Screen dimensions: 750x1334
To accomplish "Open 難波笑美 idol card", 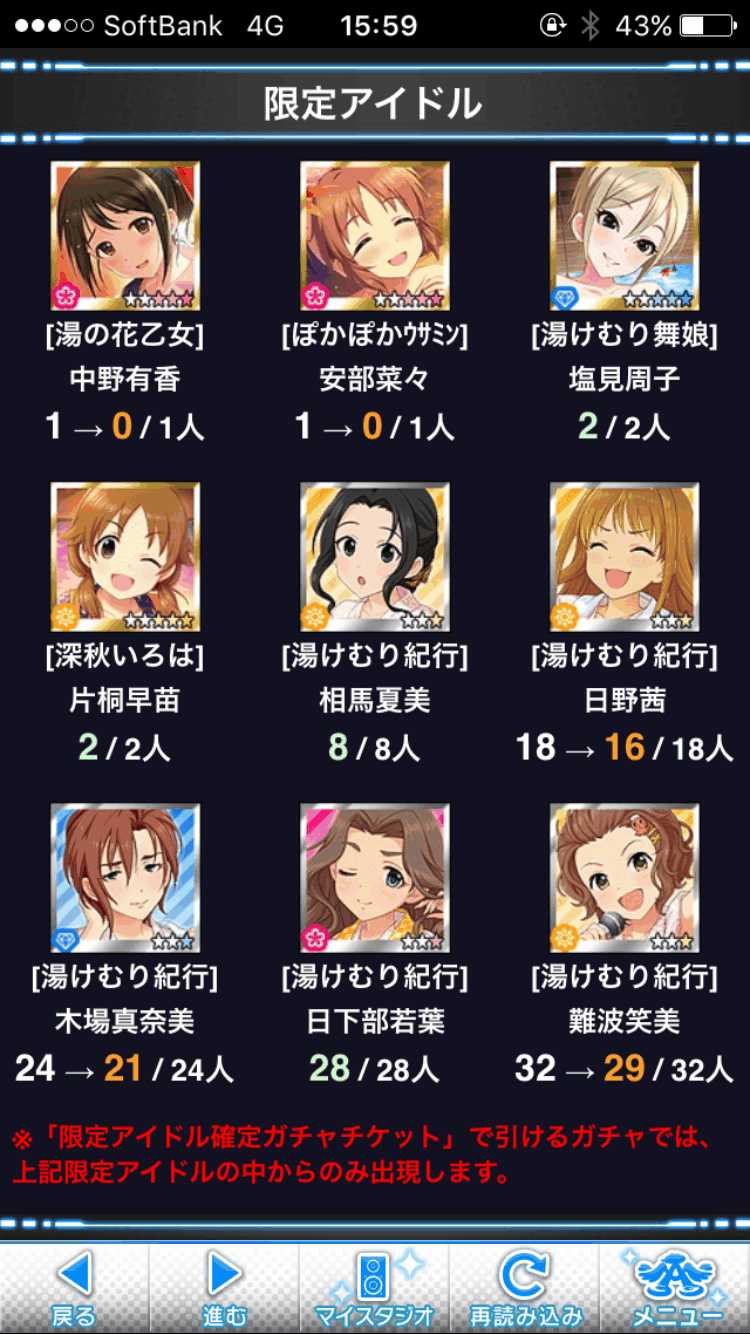I will 624,878.
